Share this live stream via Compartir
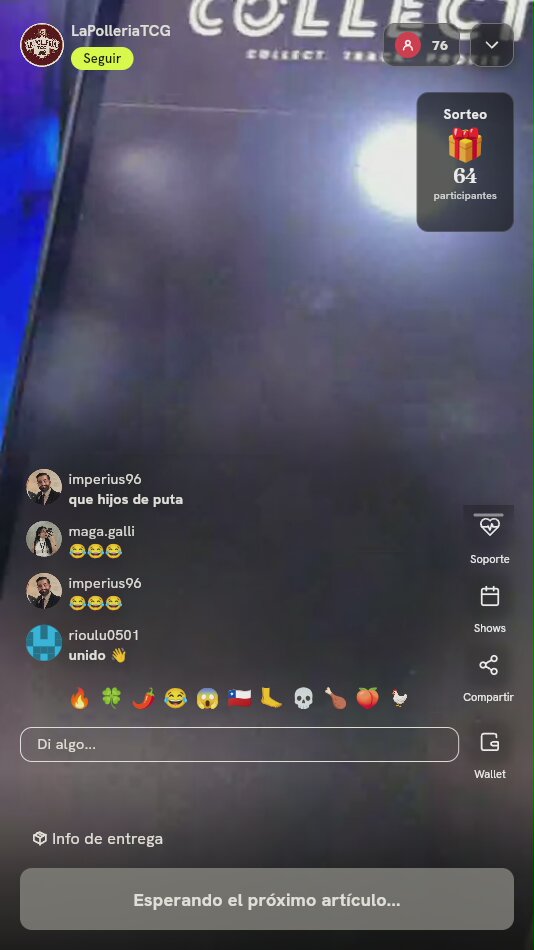534x950 pixels. pyautogui.click(x=489, y=677)
